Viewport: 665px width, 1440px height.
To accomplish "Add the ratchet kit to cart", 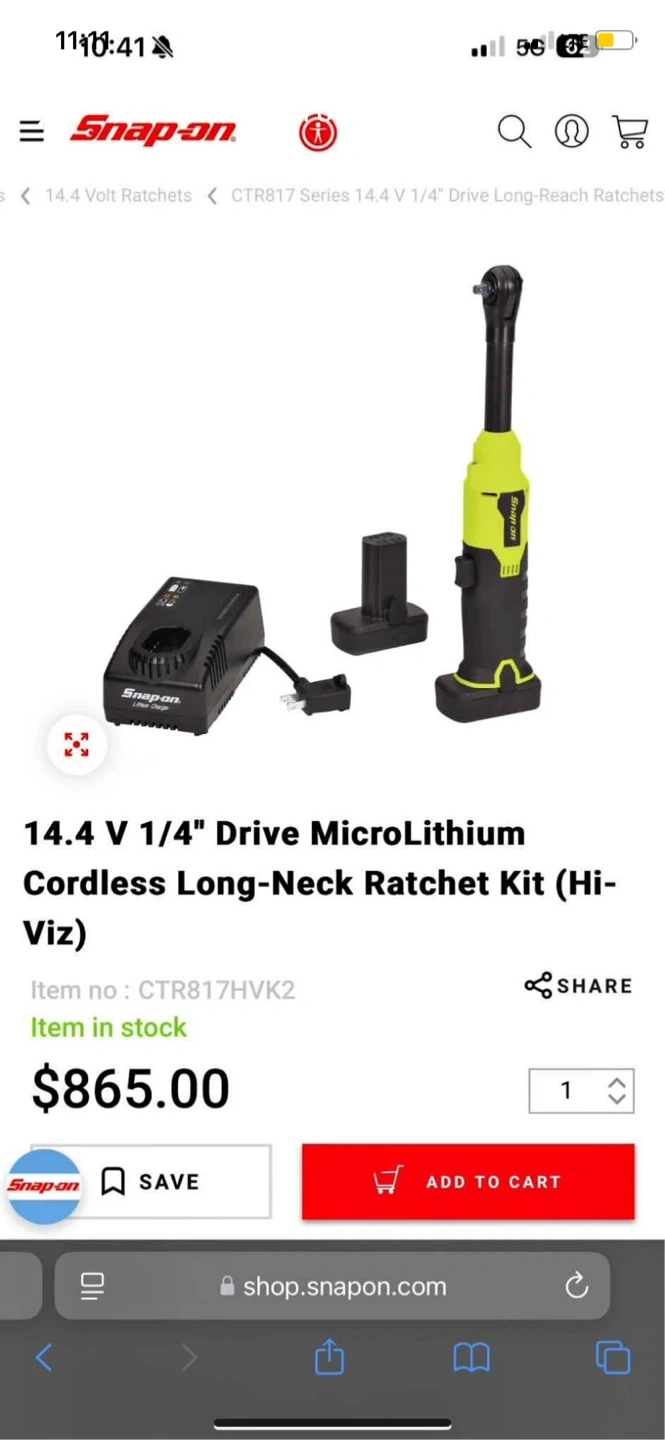I will tap(468, 1182).
